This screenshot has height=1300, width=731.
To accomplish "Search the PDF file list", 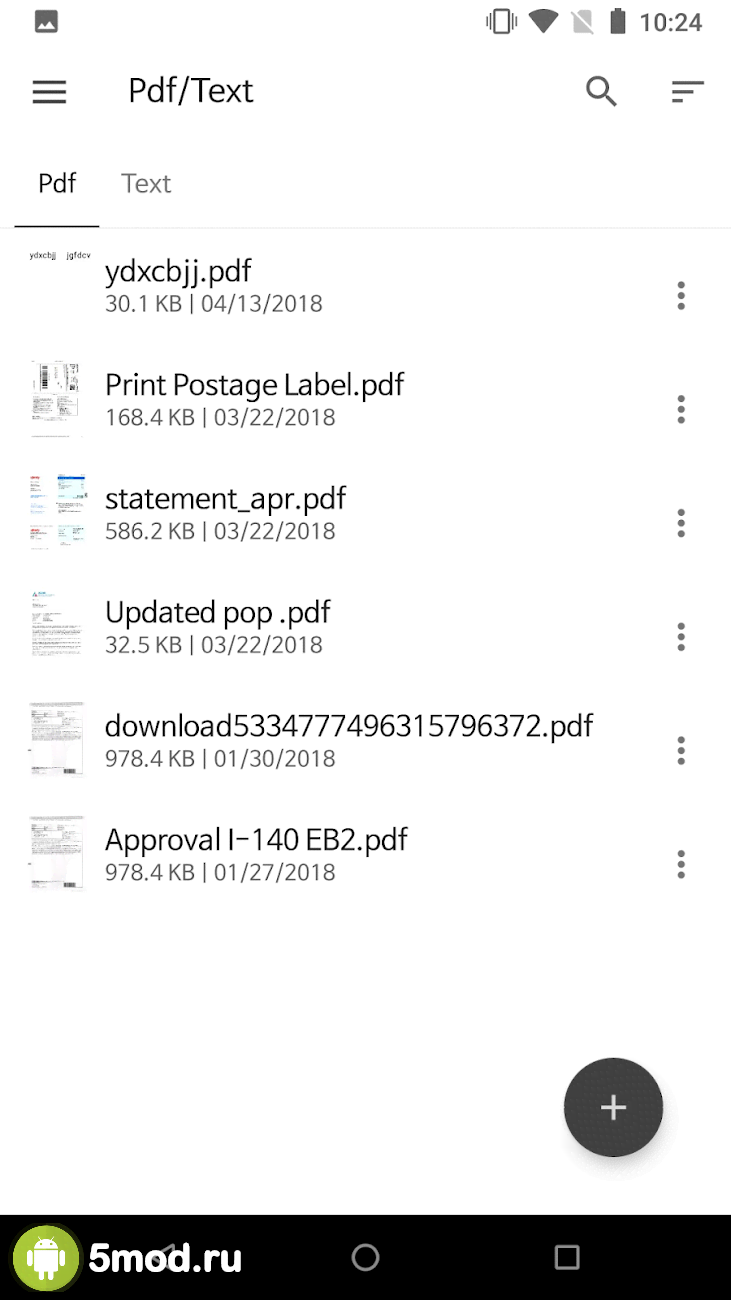I will click(x=601, y=92).
